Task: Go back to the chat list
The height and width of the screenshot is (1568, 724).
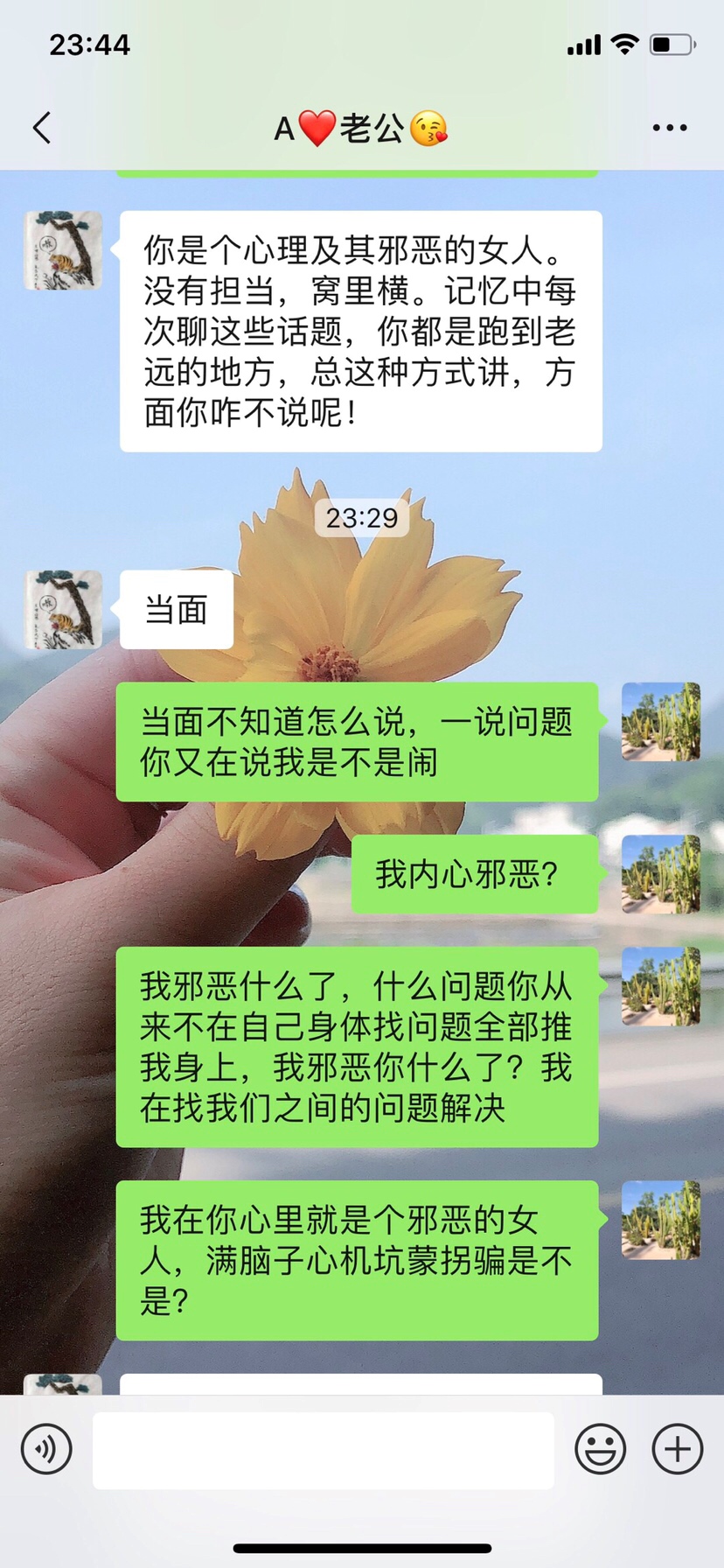Action: click(42, 128)
